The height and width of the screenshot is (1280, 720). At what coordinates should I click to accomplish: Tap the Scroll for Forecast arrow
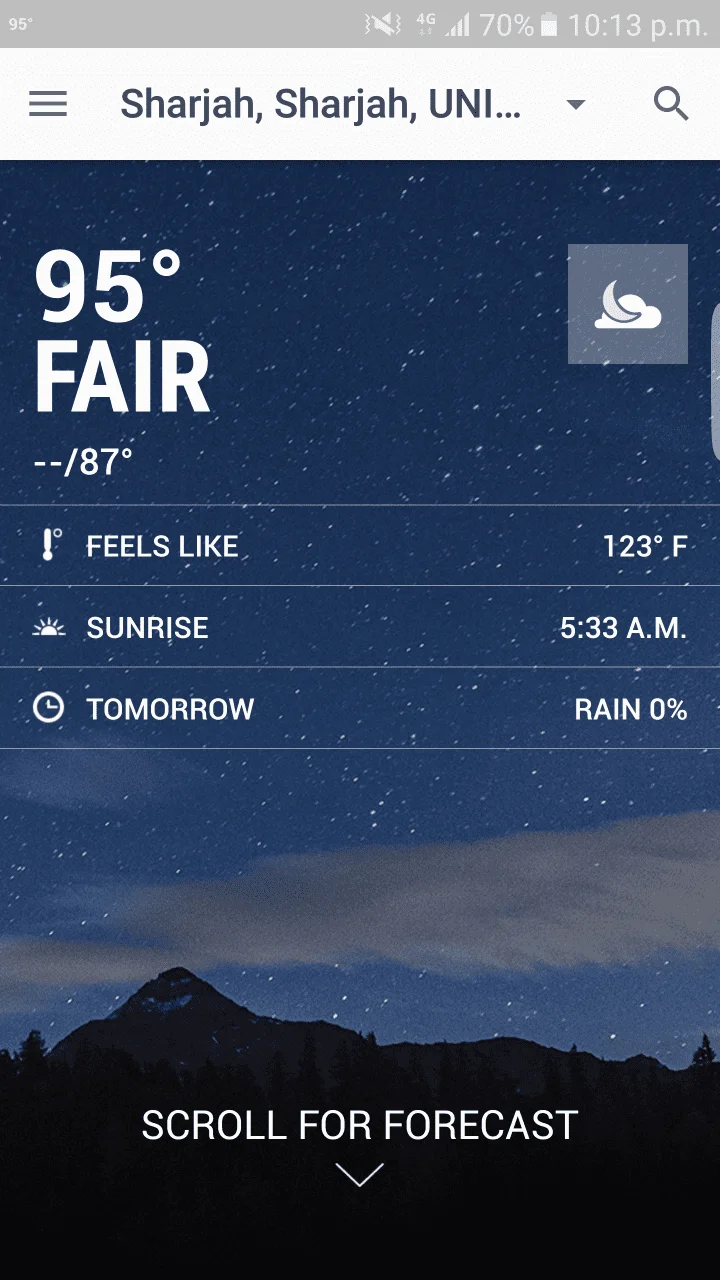point(360,1174)
